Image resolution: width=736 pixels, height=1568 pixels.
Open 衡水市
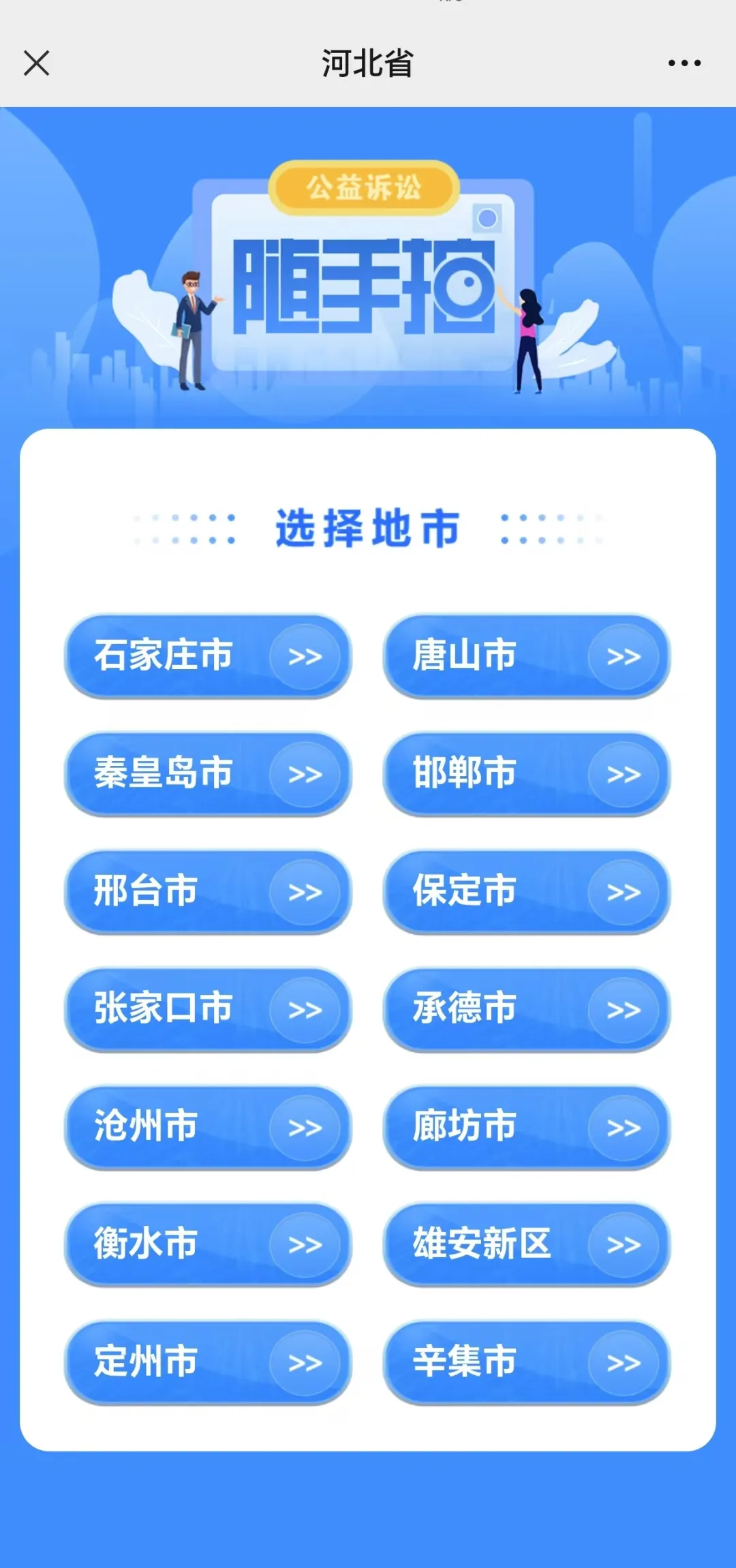(208, 1244)
